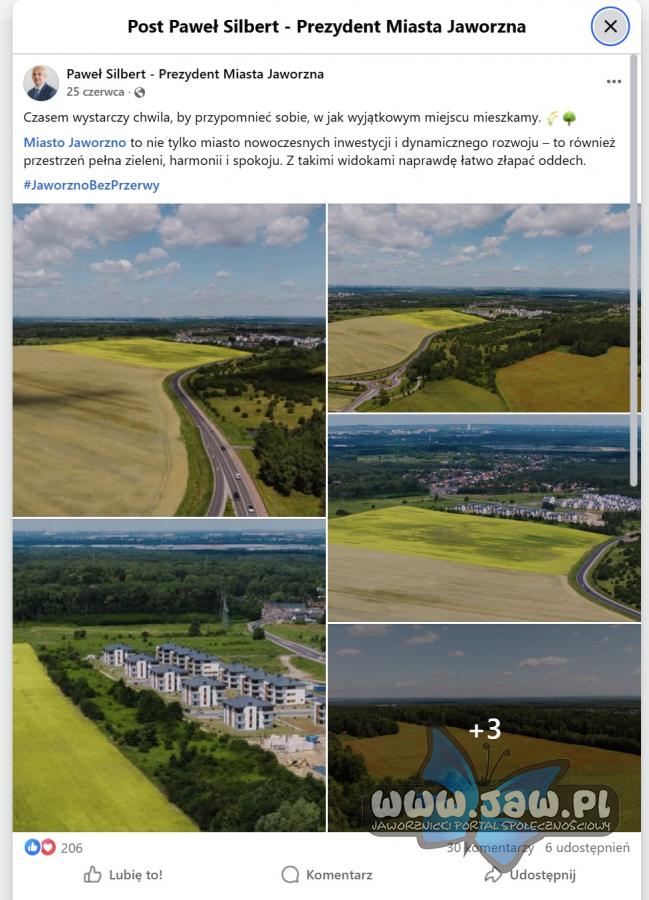Share the post with Udostępnij
This screenshot has width=649, height=900.
point(530,875)
